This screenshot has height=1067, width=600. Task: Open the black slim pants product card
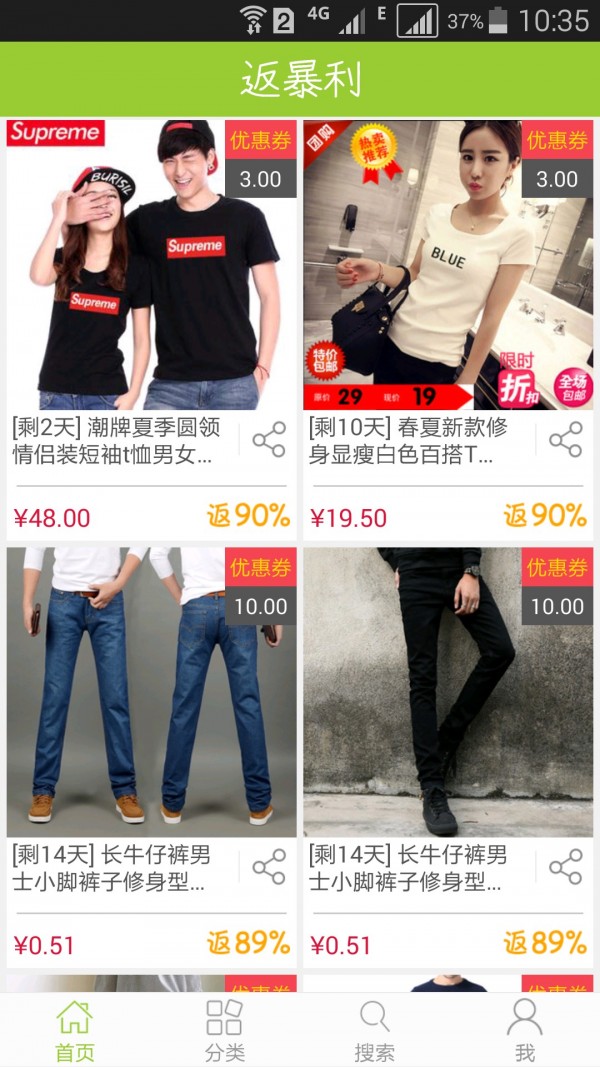tap(448, 692)
